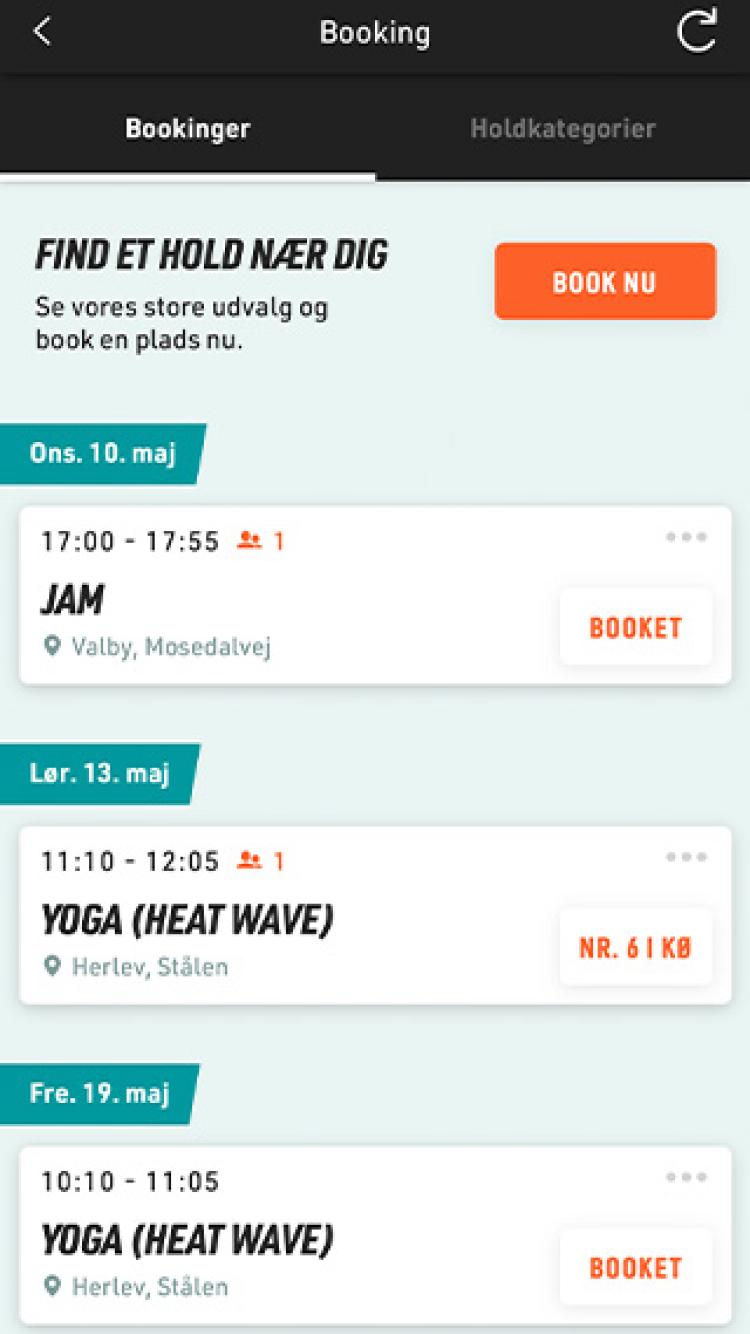
Task: Go back using the top-left arrow
Action: (x=41, y=32)
